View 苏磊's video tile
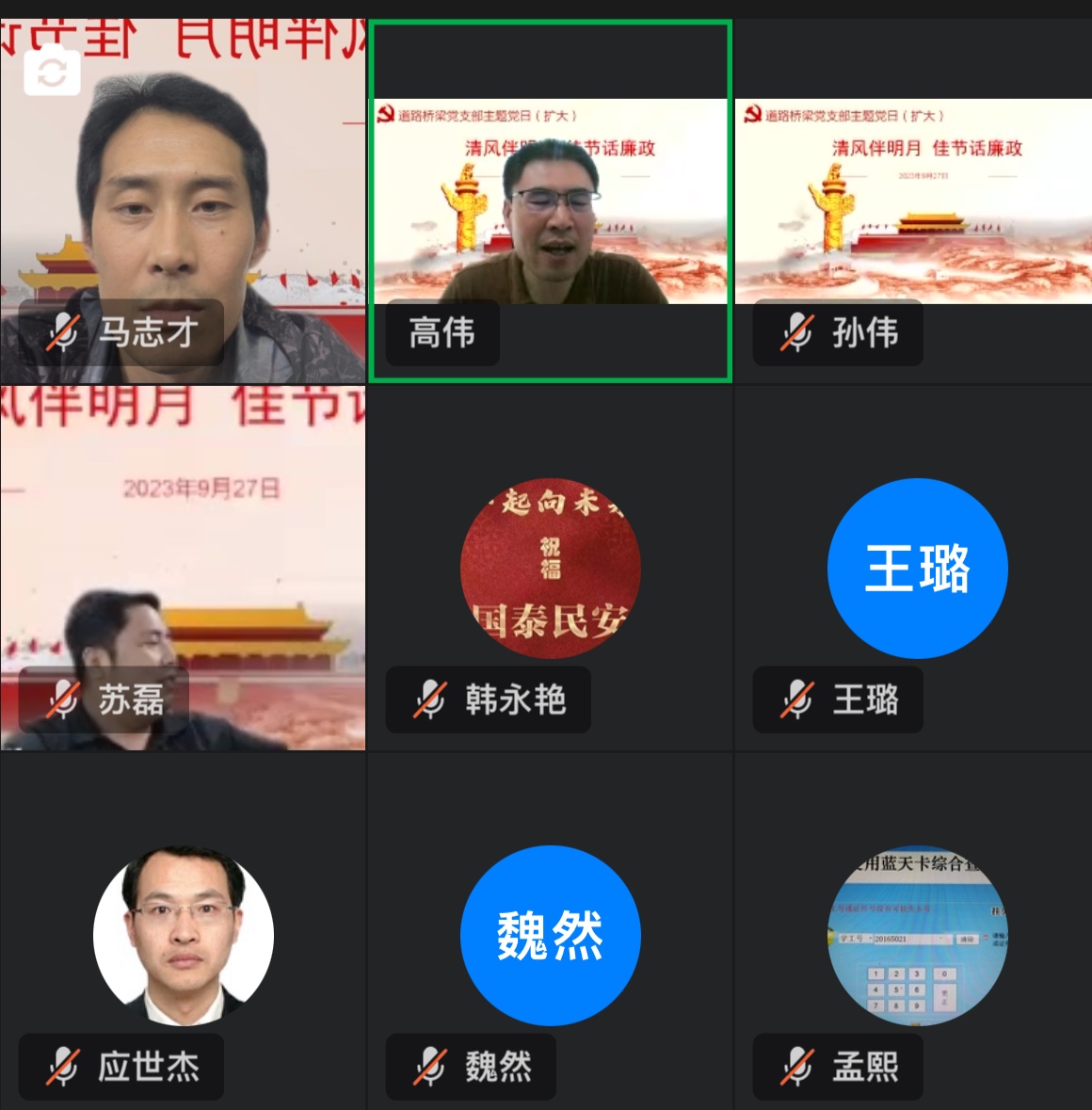 (x=183, y=568)
